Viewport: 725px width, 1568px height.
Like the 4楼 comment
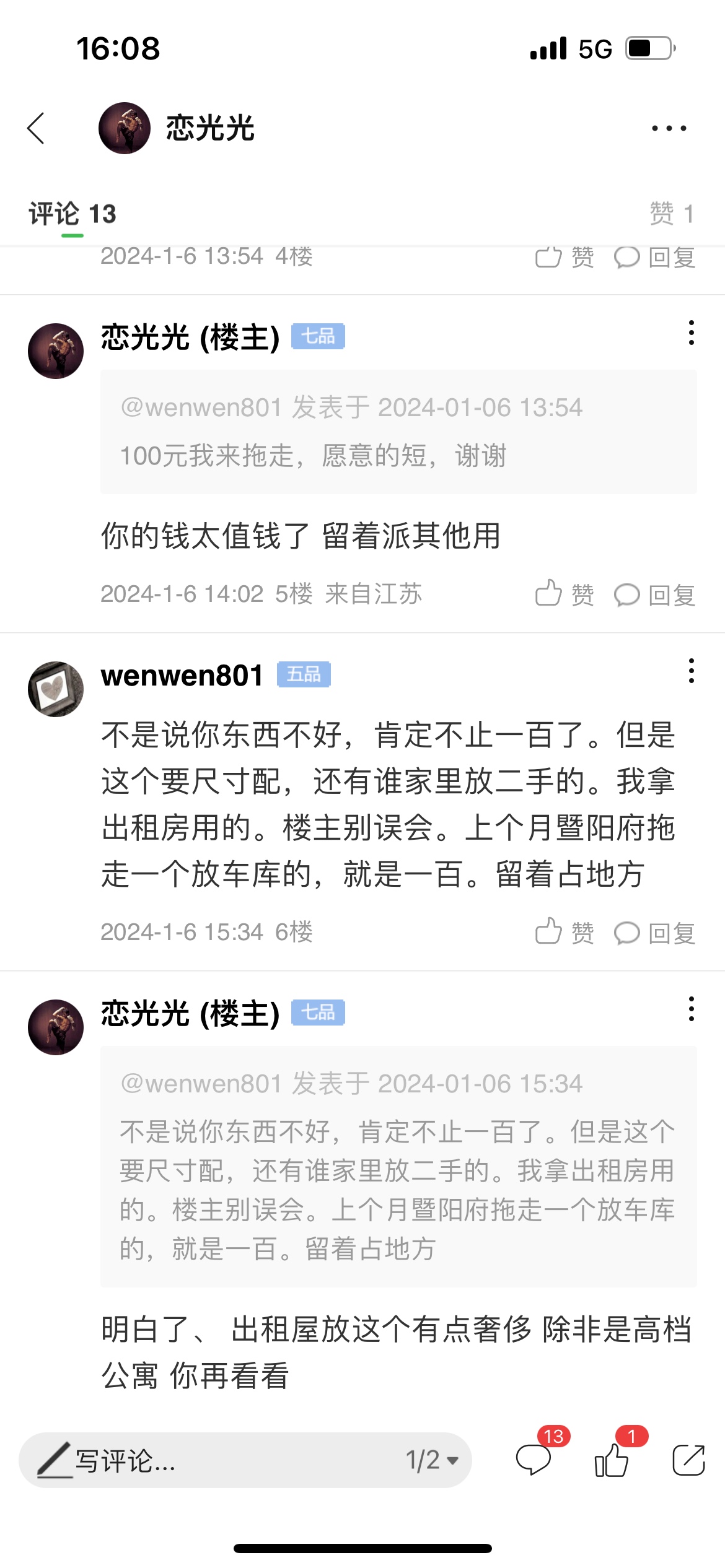564,258
